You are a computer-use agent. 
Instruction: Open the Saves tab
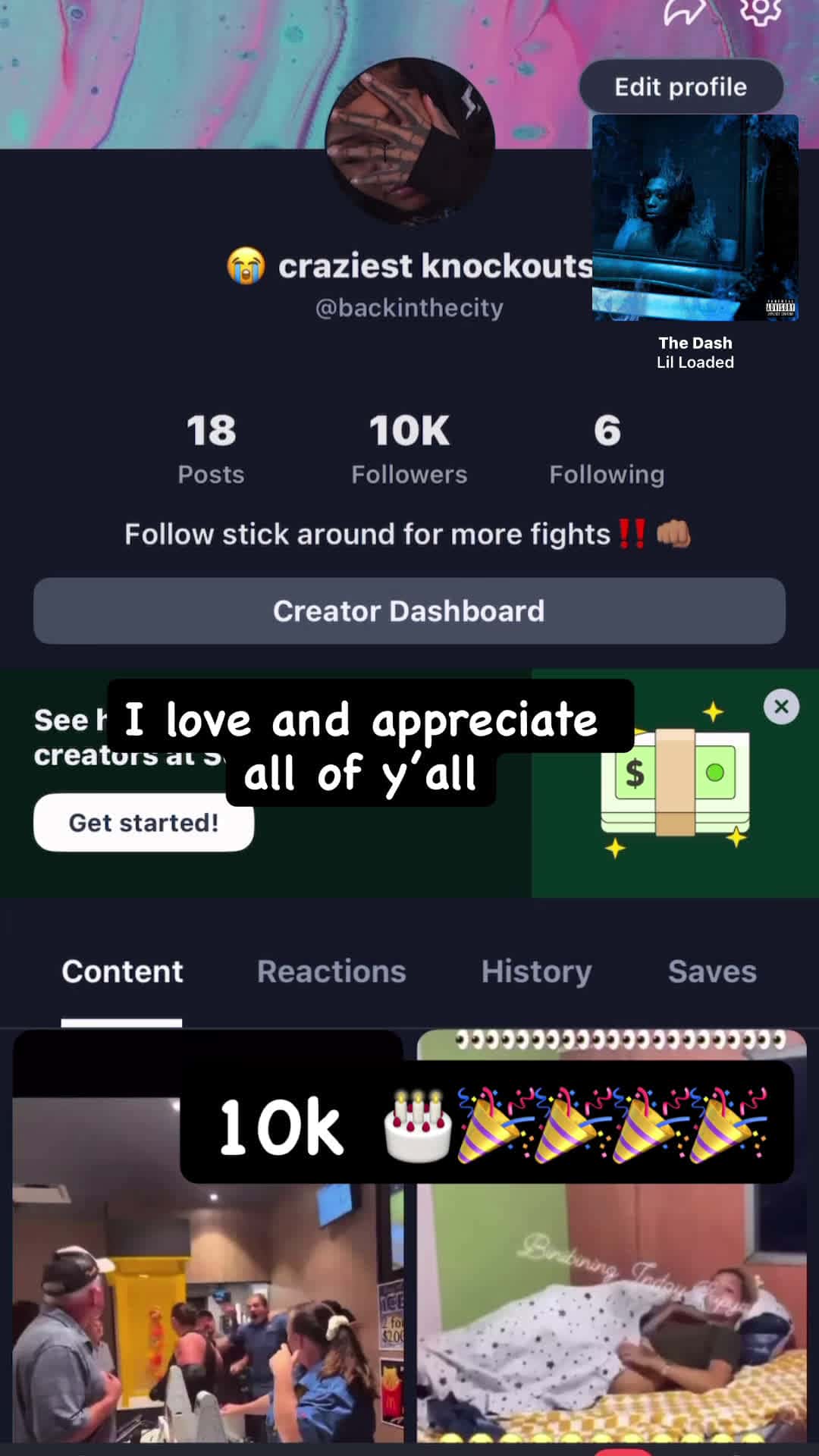pyautogui.click(x=712, y=971)
